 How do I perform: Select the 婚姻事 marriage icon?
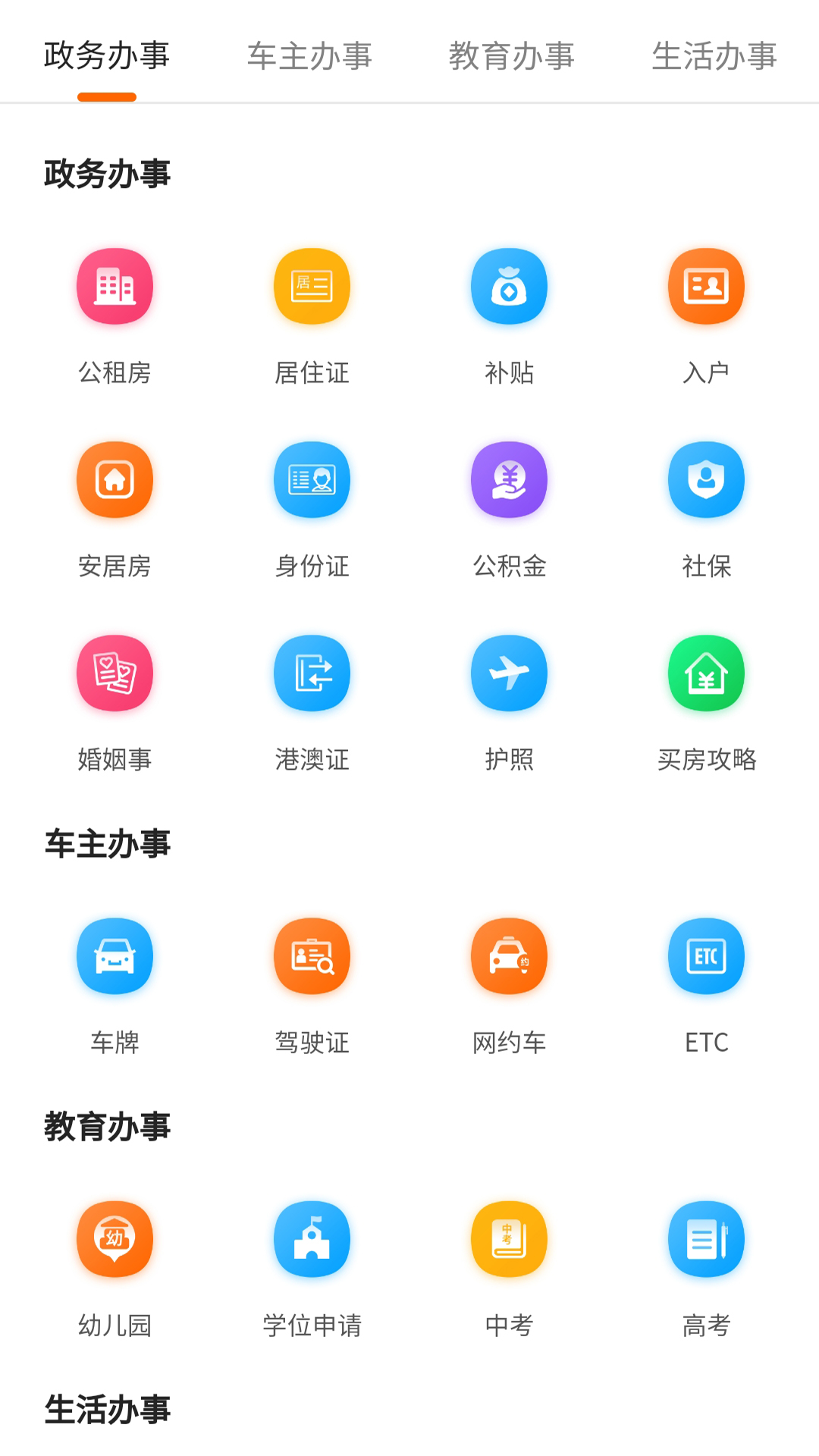click(x=115, y=673)
